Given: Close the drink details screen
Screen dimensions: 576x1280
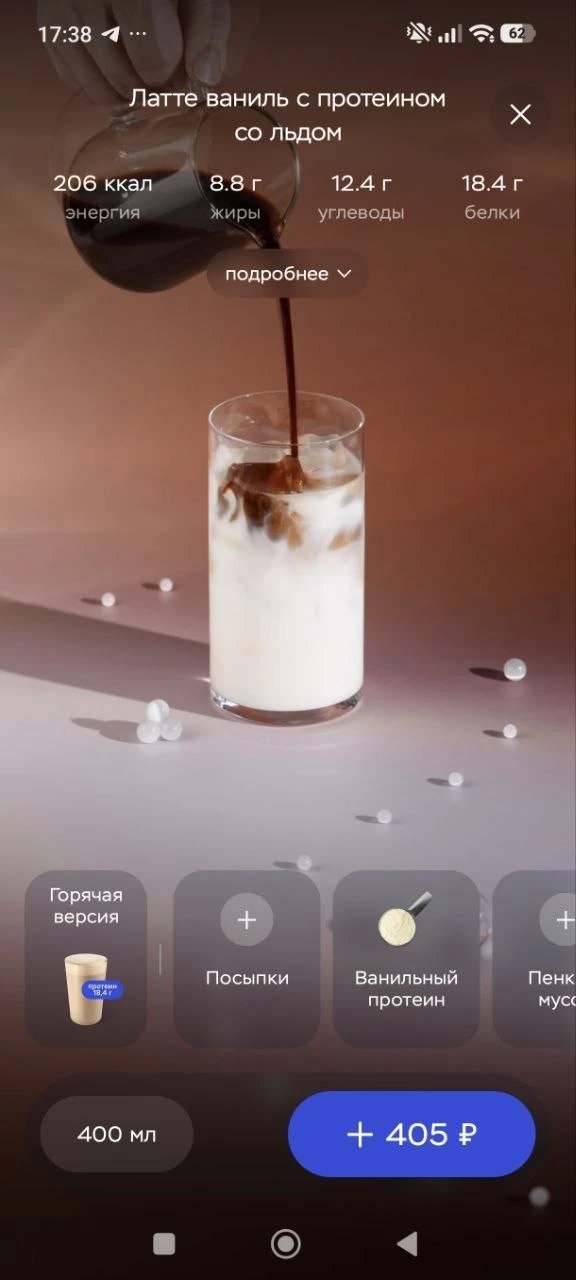Looking at the screenshot, I should pyautogui.click(x=520, y=115).
